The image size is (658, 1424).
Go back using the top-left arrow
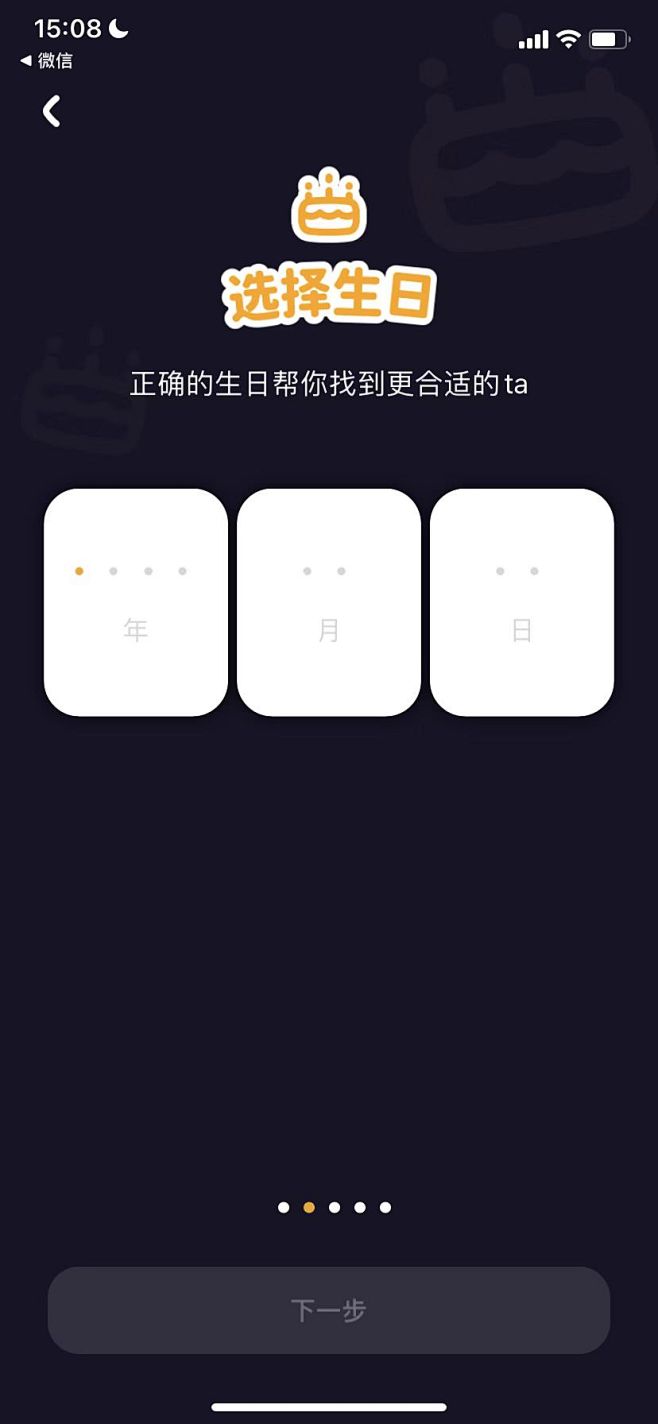[x=52, y=111]
